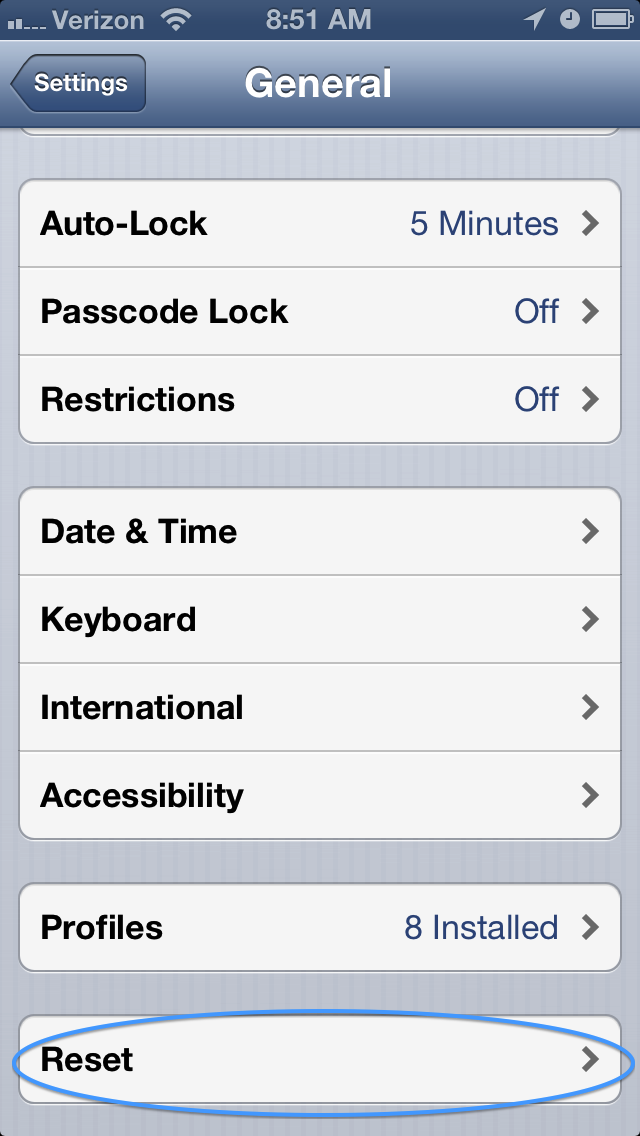Screen dimensions: 640x1136
Task: Open Restrictions settings
Action: tap(320, 399)
